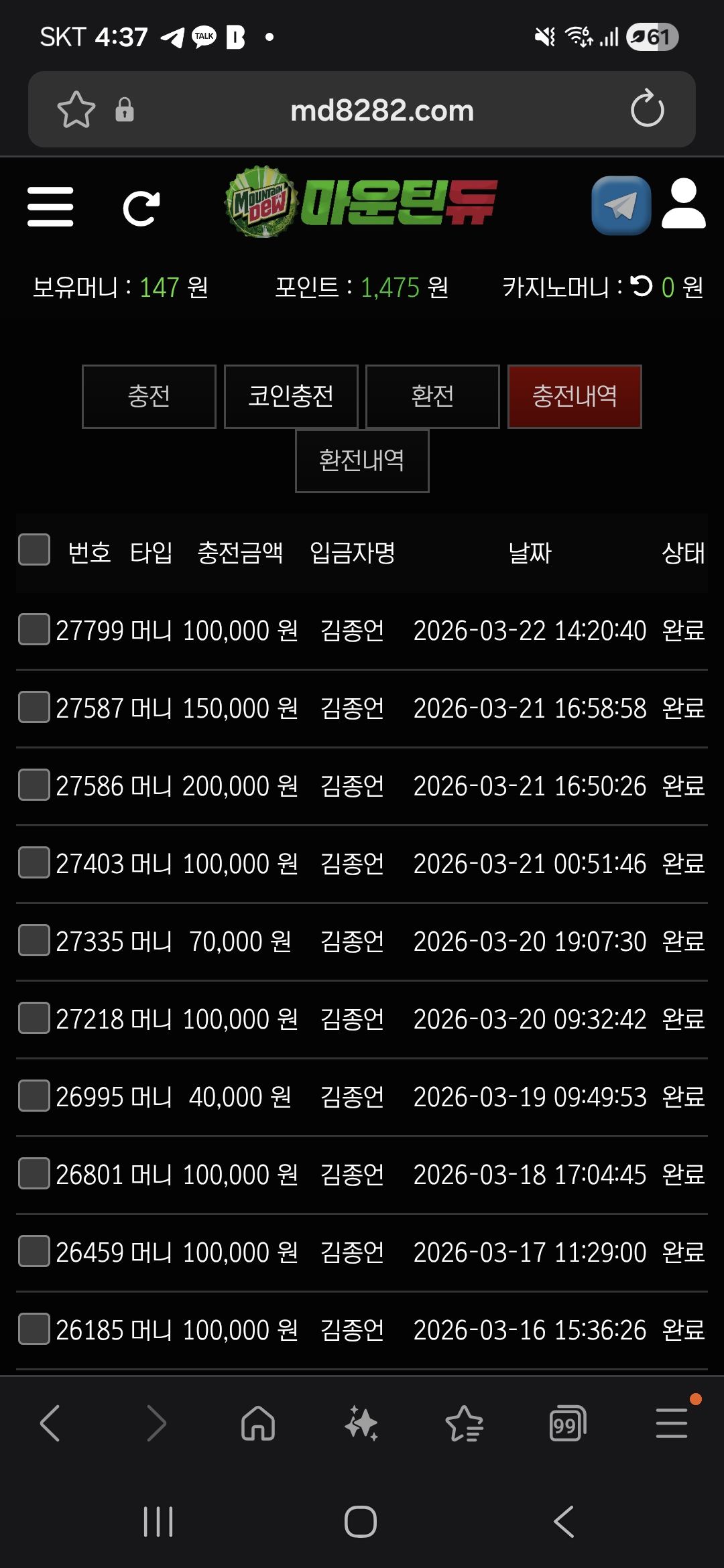The width and height of the screenshot is (724, 1568).
Task: Click the site refresh icon beside the menu
Action: [x=142, y=208]
